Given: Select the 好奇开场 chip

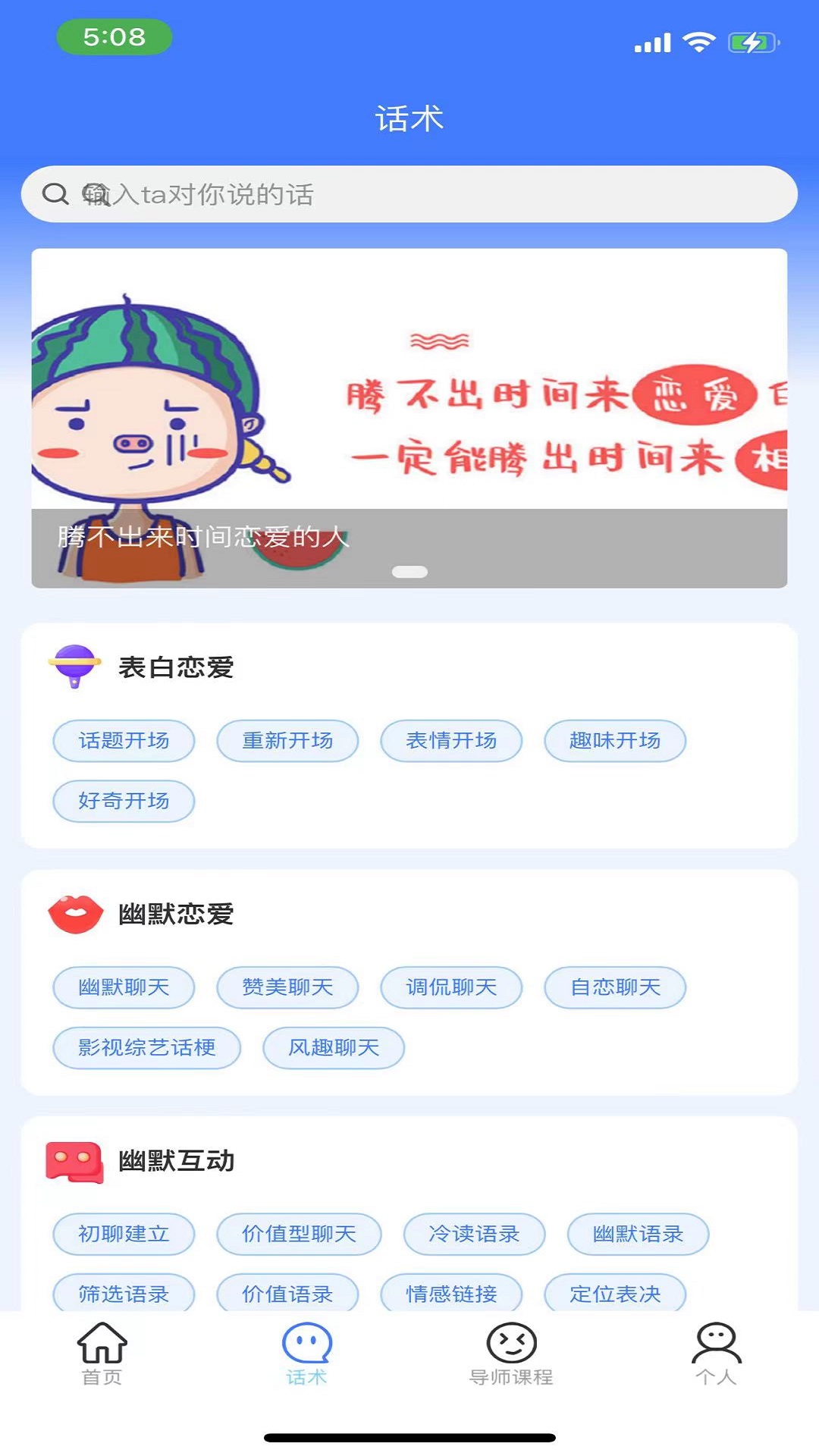Looking at the screenshot, I should click(124, 801).
